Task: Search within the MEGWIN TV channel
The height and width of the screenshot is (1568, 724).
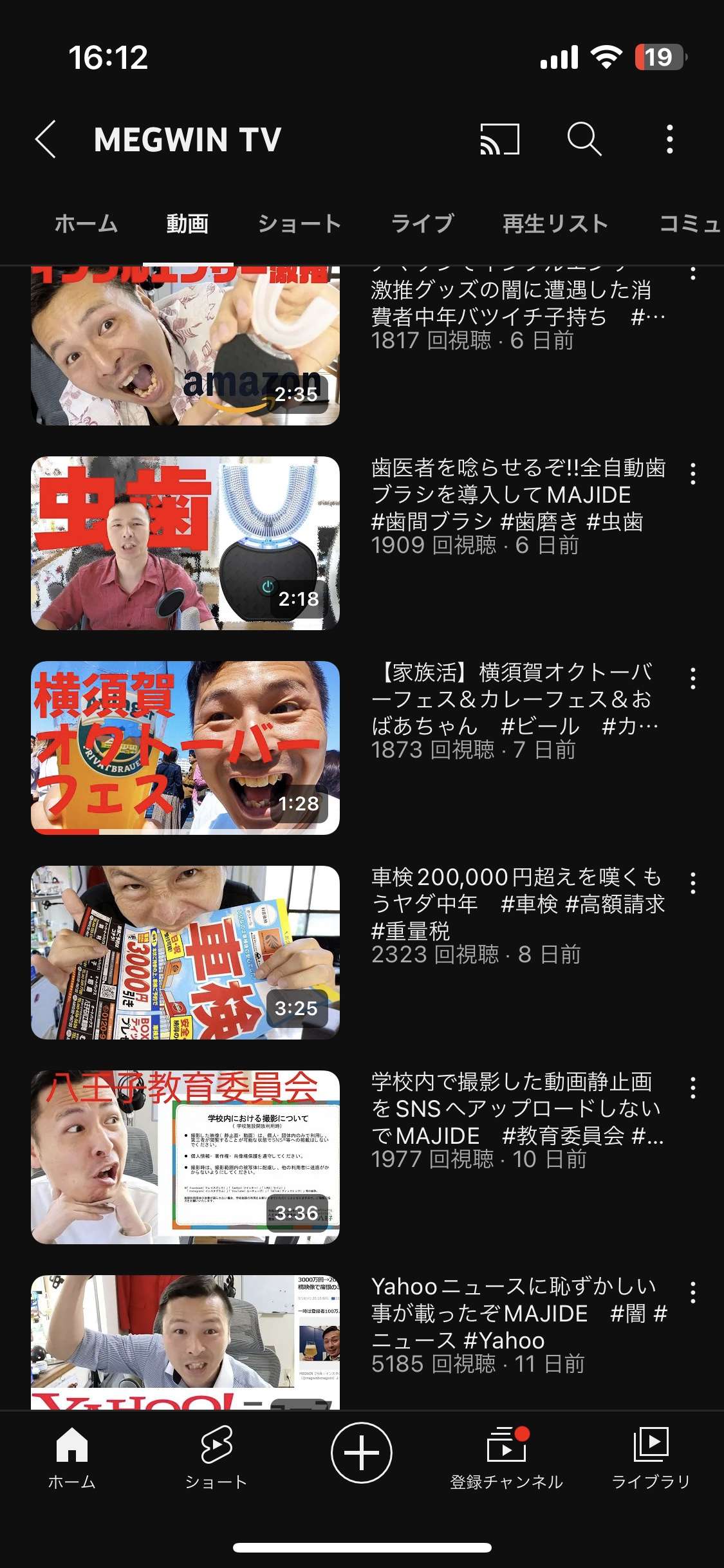Action: [584, 139]
